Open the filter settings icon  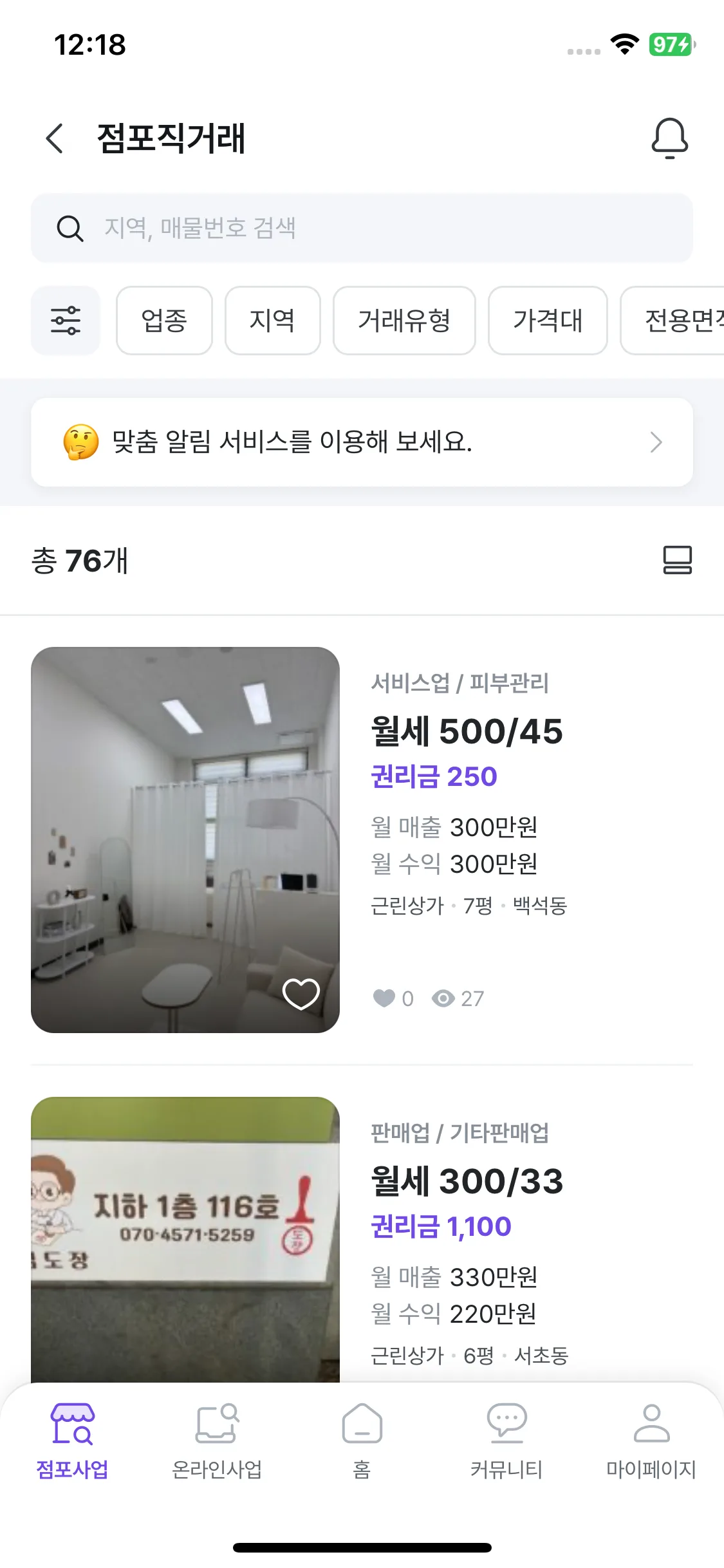[x=66, y=321]
